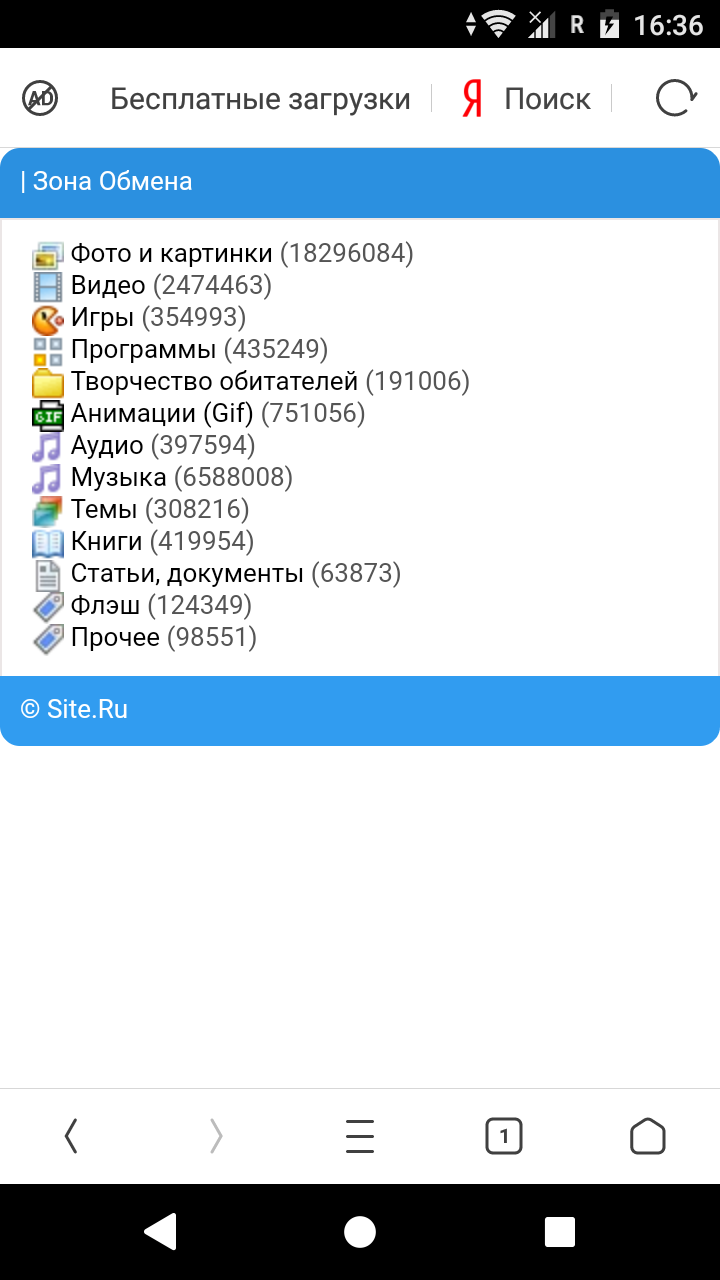Open the Прочее category

point(115,637)
